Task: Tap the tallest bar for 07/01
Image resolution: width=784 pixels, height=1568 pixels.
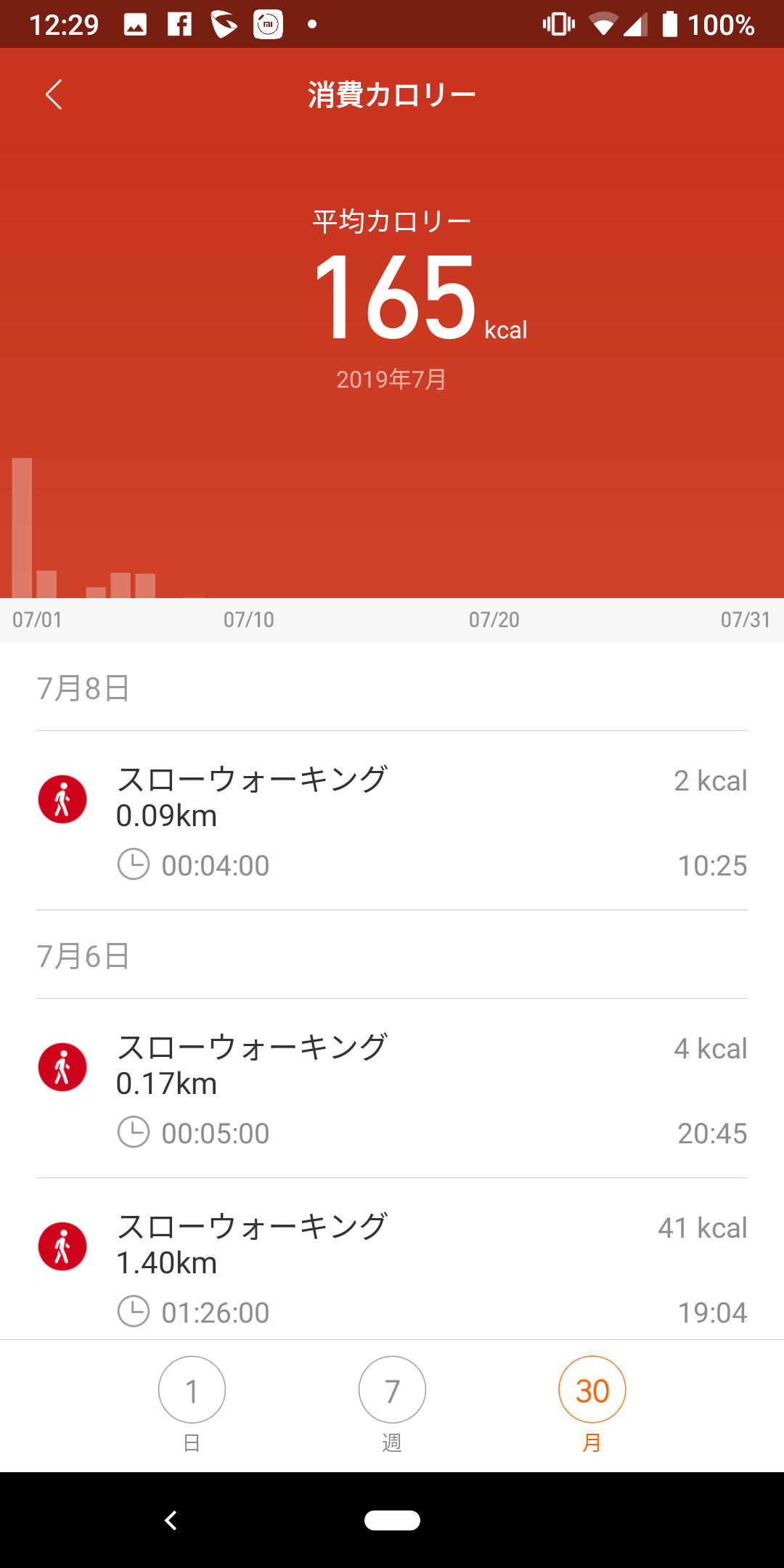Action: pyautogui.click(x=22, y=528)
